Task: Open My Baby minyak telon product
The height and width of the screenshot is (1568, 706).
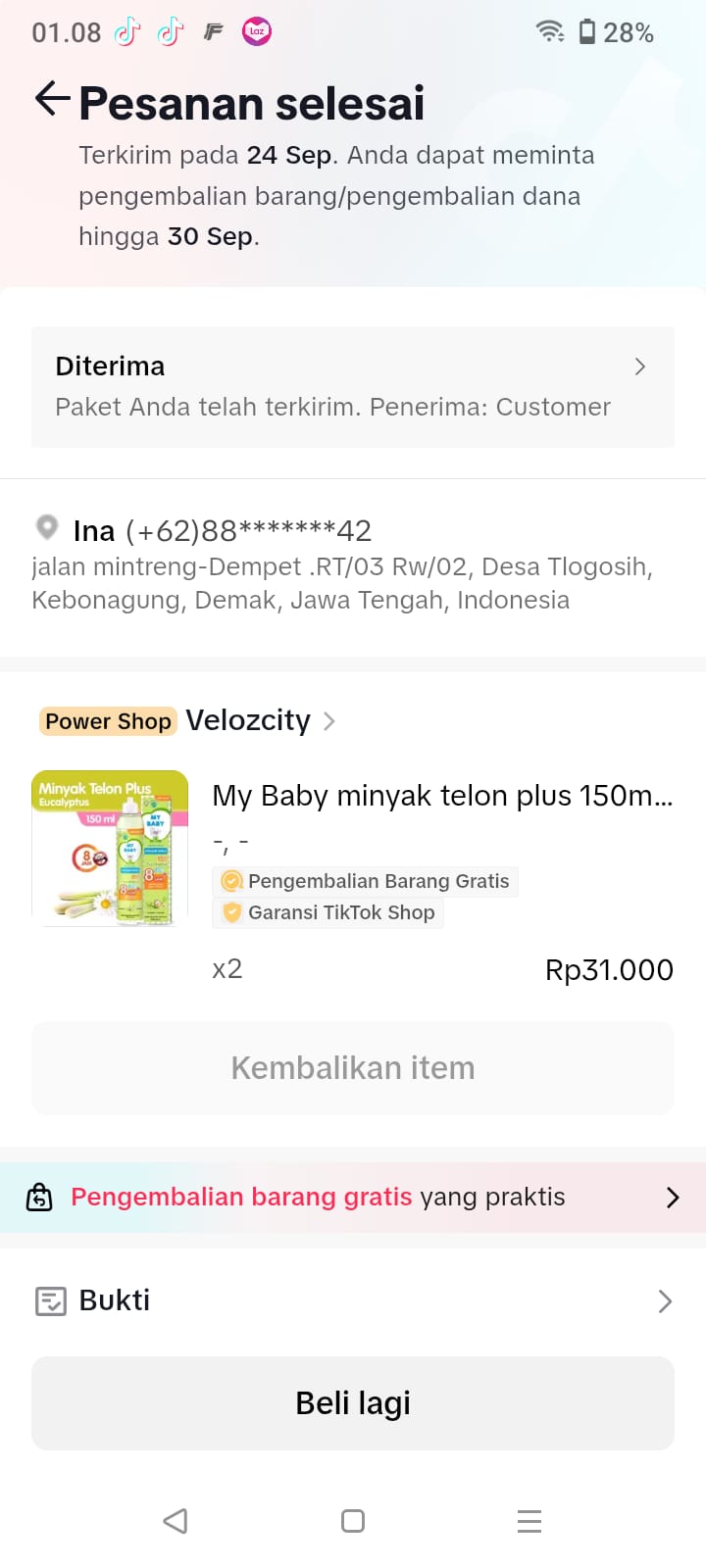Action: [x=441, y=796]
